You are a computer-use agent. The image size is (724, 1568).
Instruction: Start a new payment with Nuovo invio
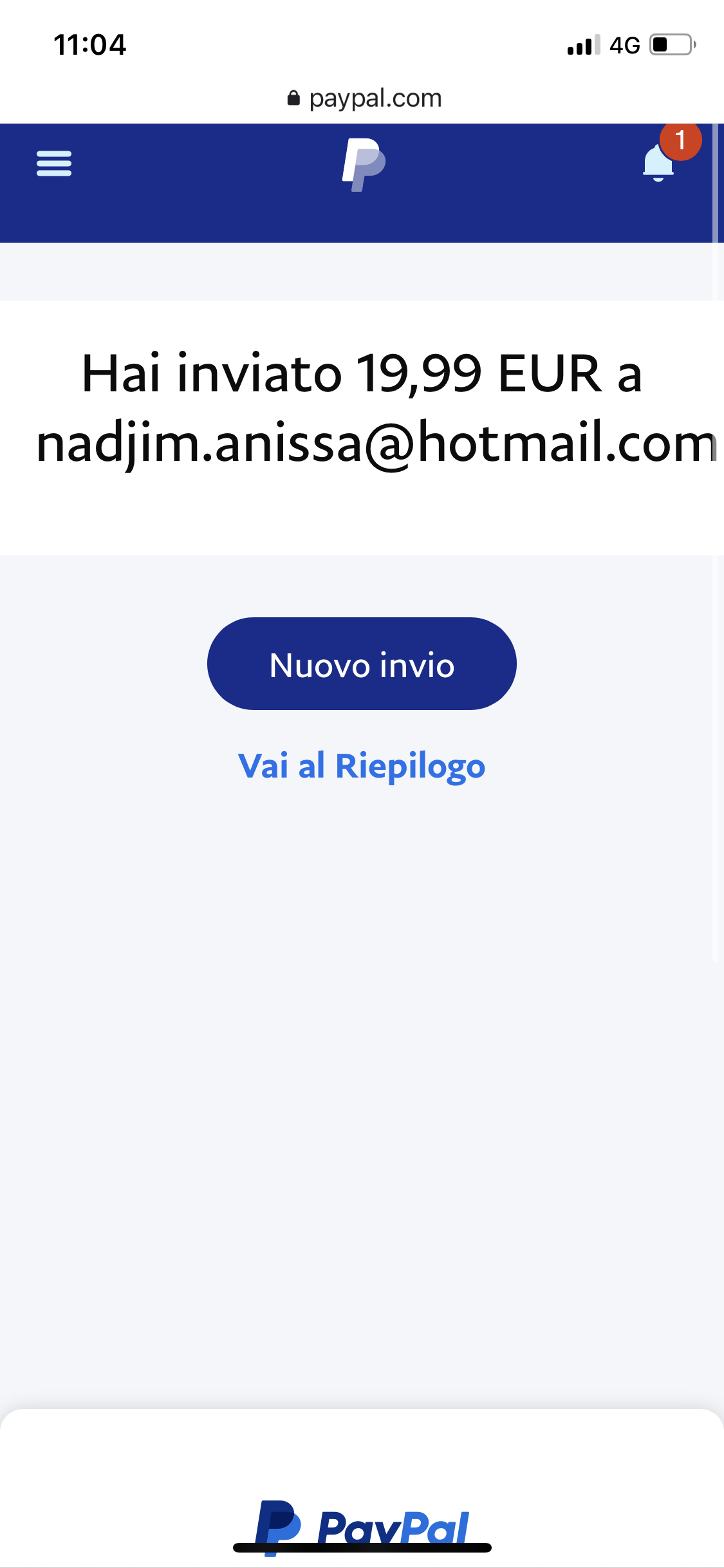(362, 664)
